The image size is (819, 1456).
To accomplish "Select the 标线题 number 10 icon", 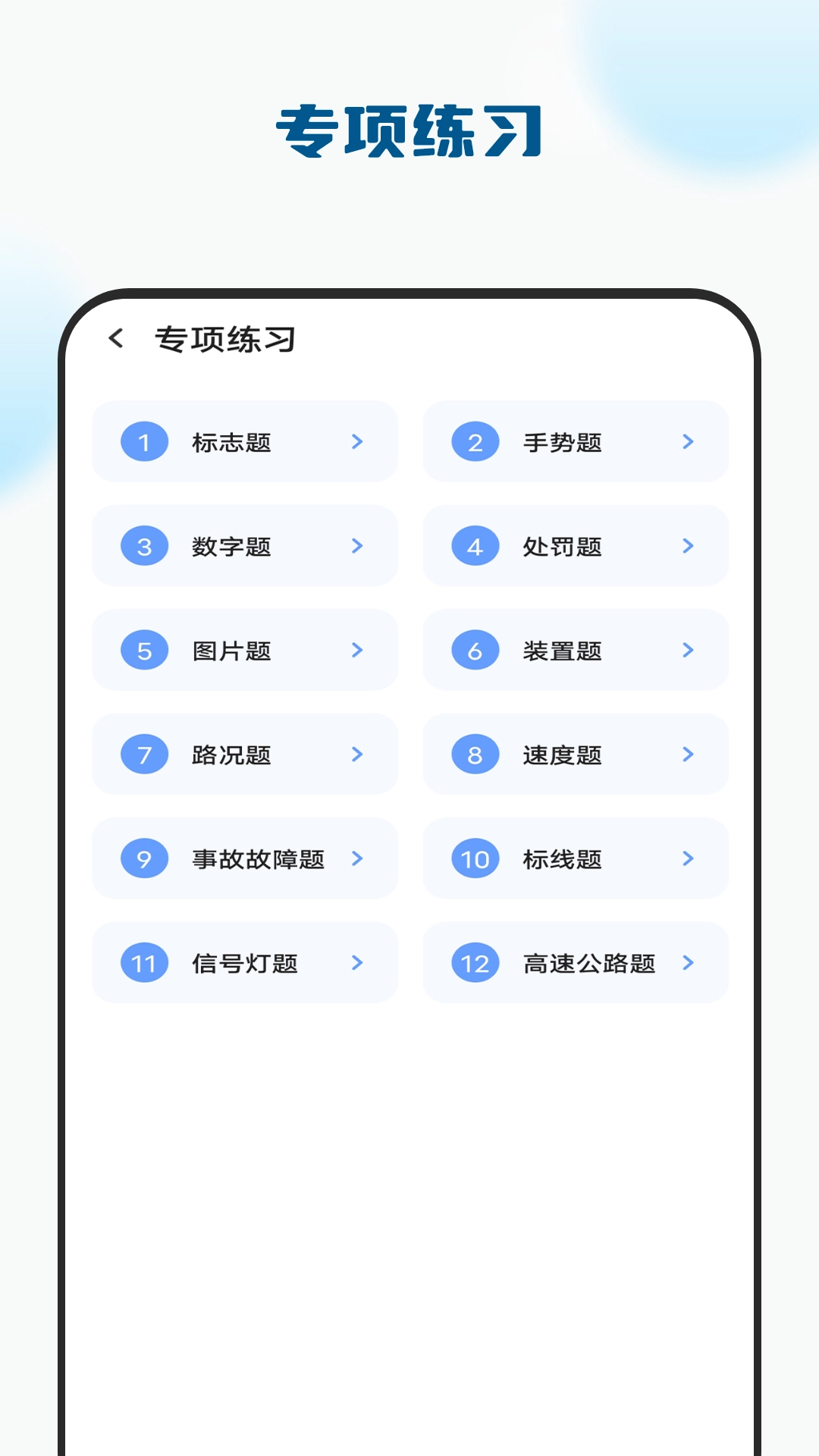I will point(475,858).
